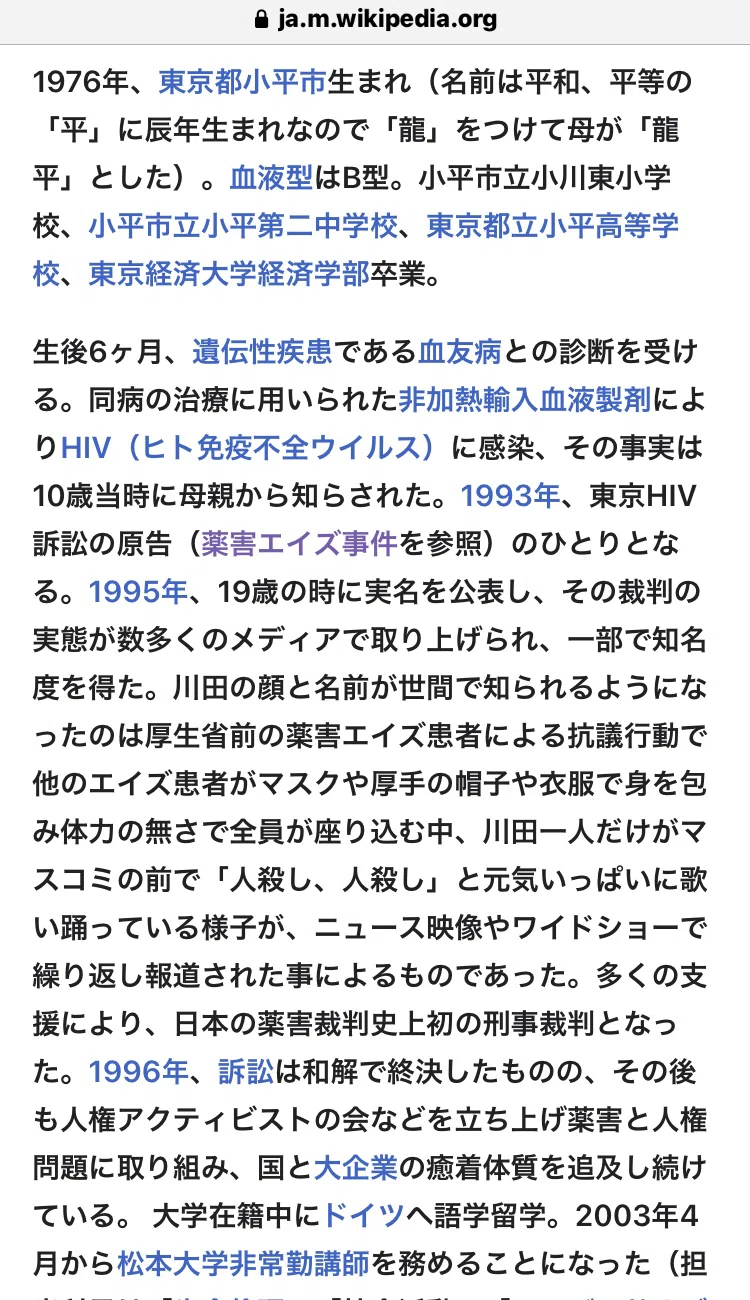The height and width of the screenshot is (1300, 750).
Task: Open the 1993年 year link
Action: [509, 496]
